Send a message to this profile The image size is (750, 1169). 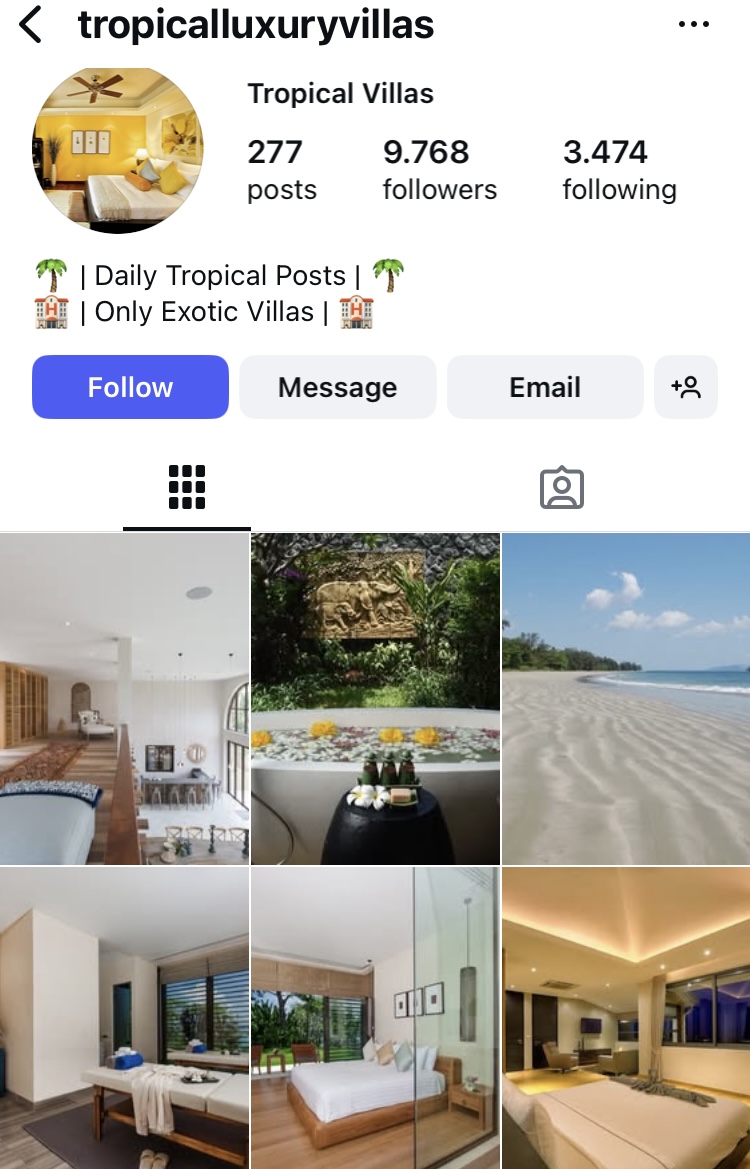[337, 387]
